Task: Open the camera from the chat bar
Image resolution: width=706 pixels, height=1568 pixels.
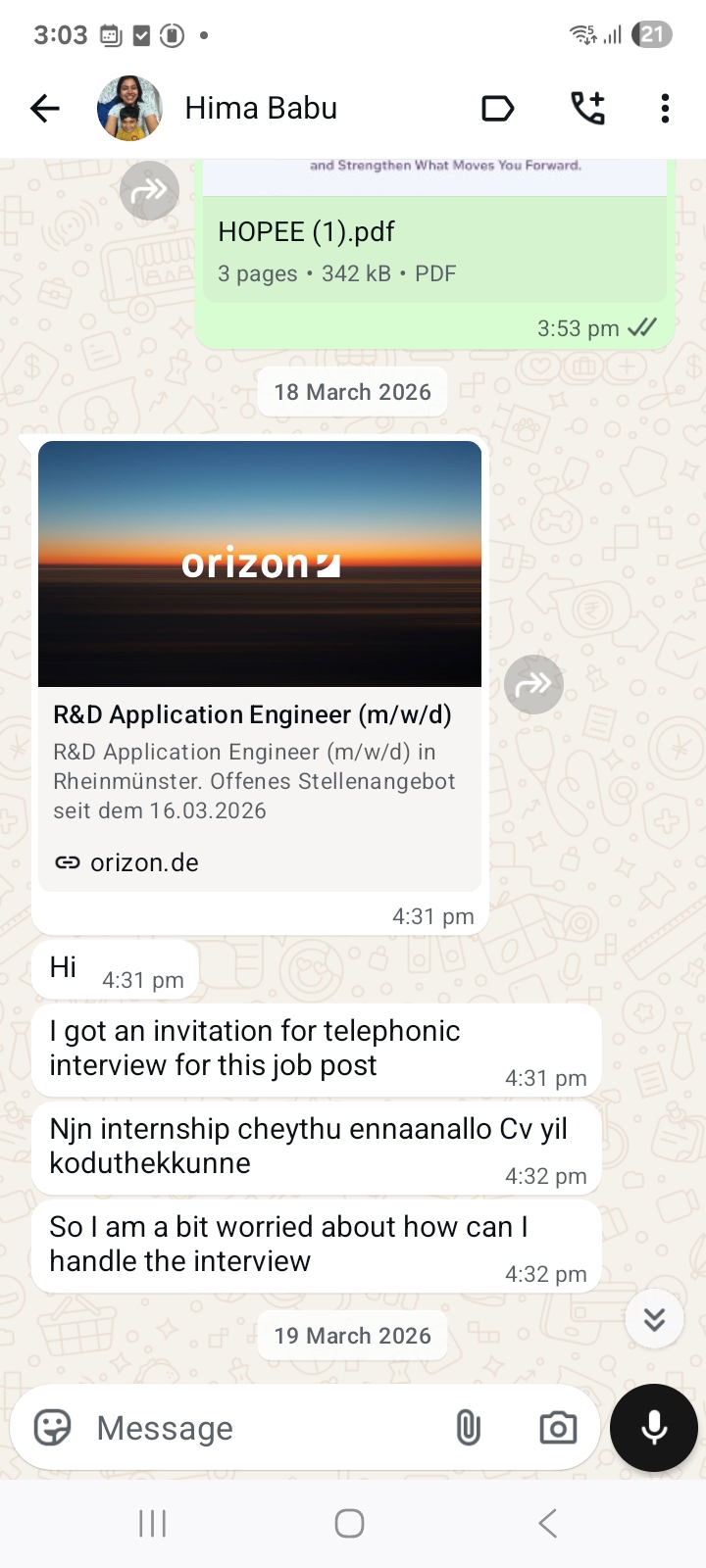Action: pyautogui.click(x=558, y=1428)
